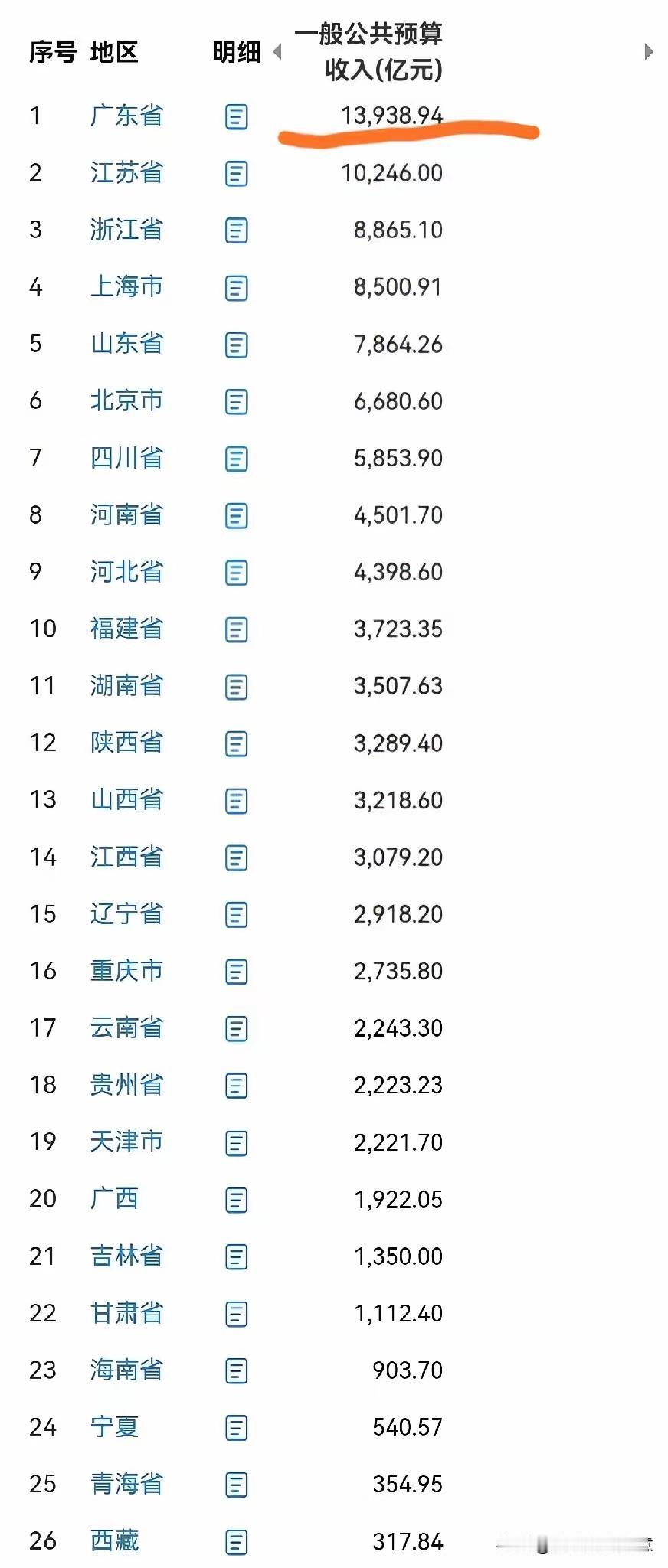
Task: Select the 湖南省 link
Action: click(x=126, y=686)
